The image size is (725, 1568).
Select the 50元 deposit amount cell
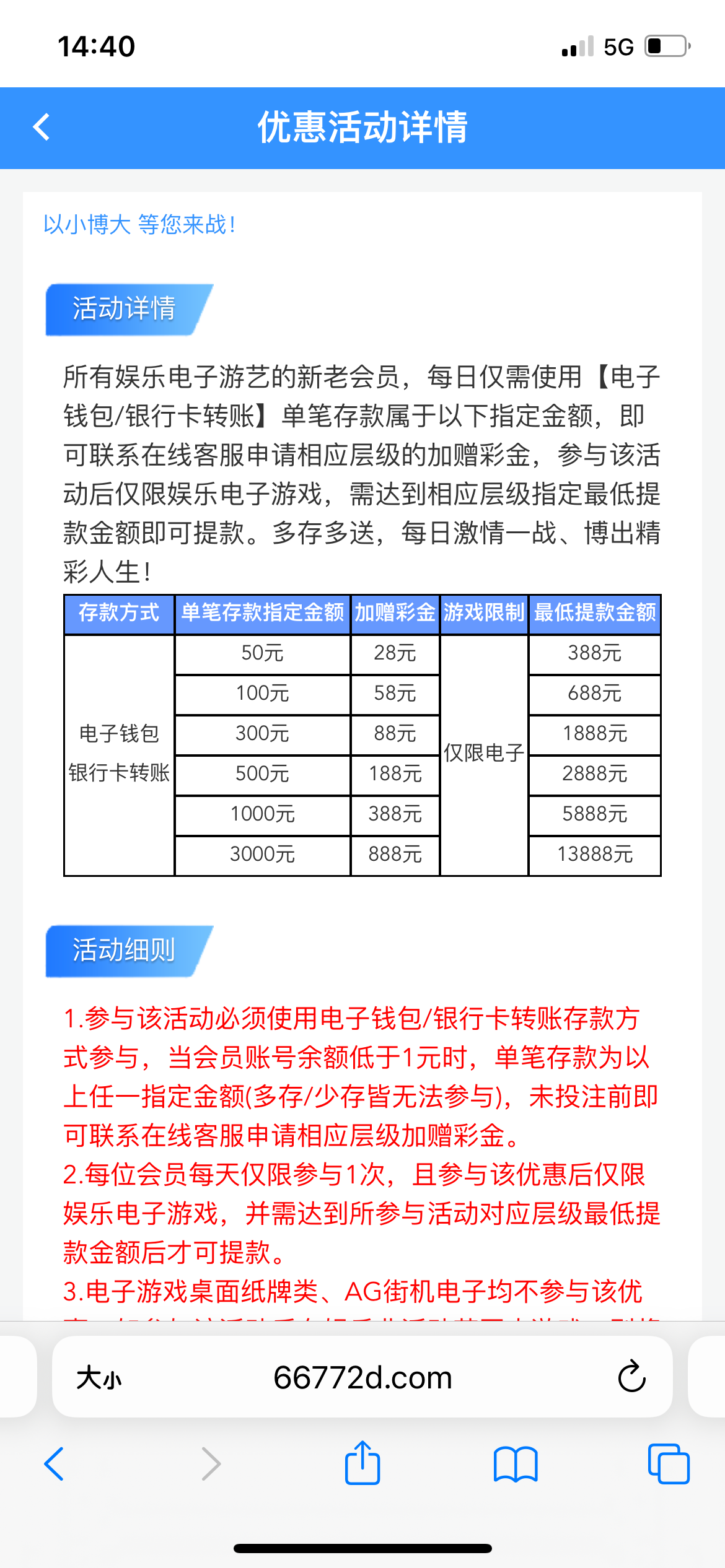point(260,653)
